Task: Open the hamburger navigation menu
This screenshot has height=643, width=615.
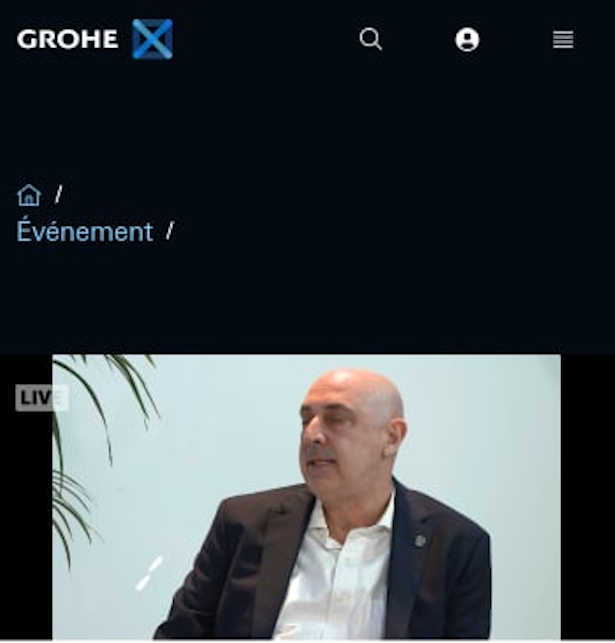Action: pos(563,39)
